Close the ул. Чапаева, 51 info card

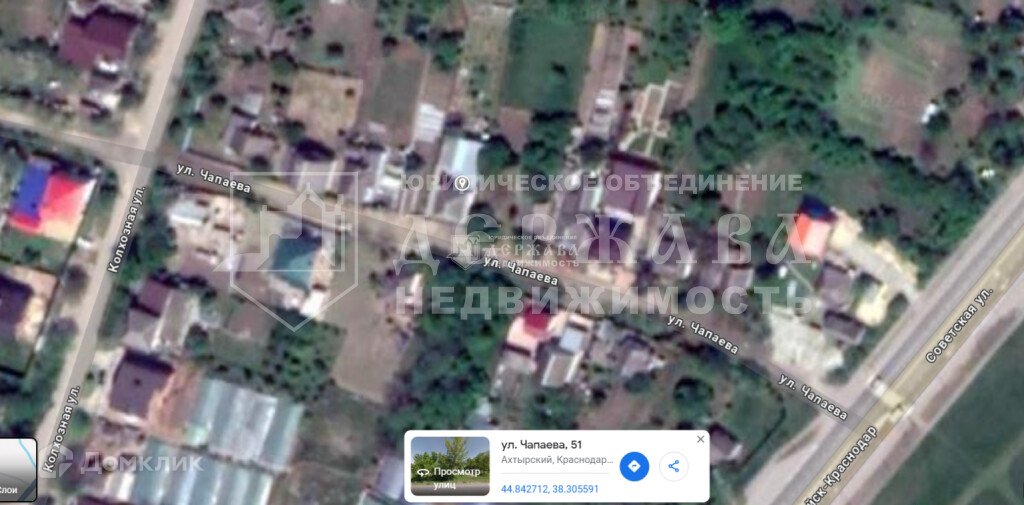[x=700, y=439]
